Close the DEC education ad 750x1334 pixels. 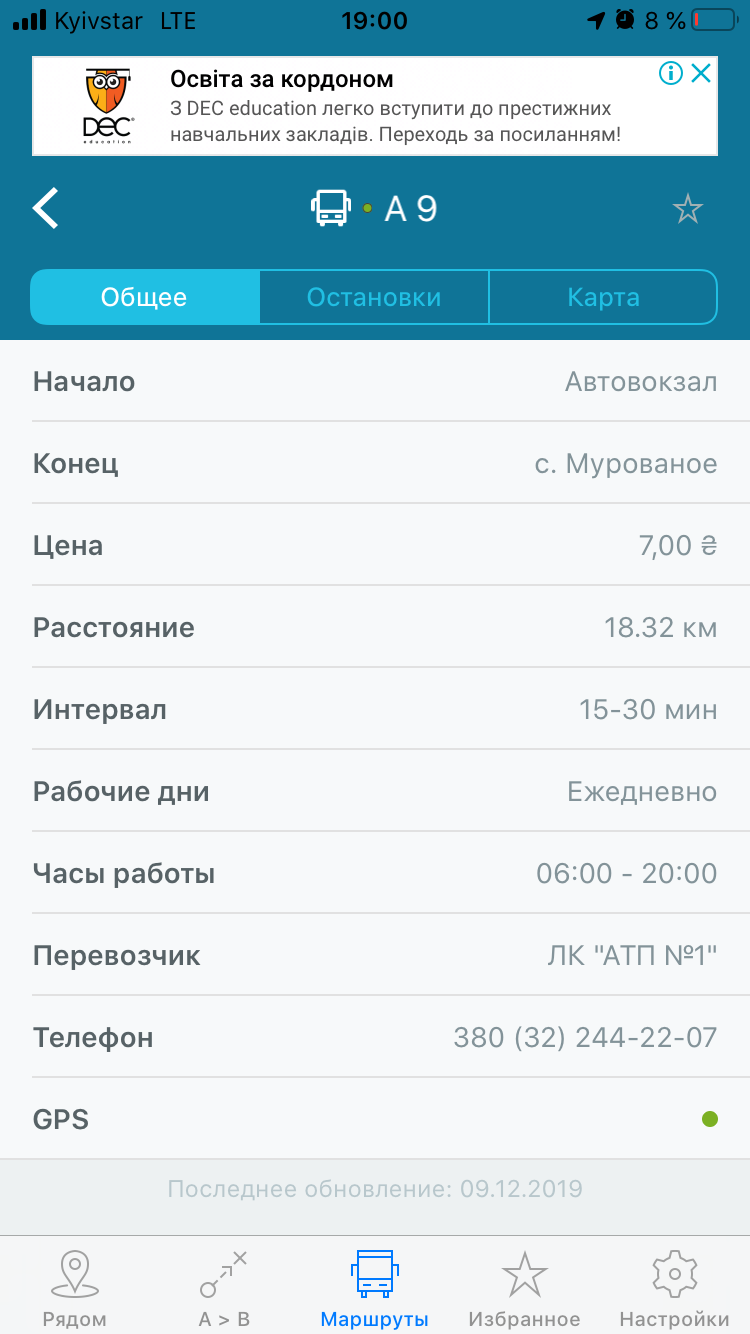702,73
